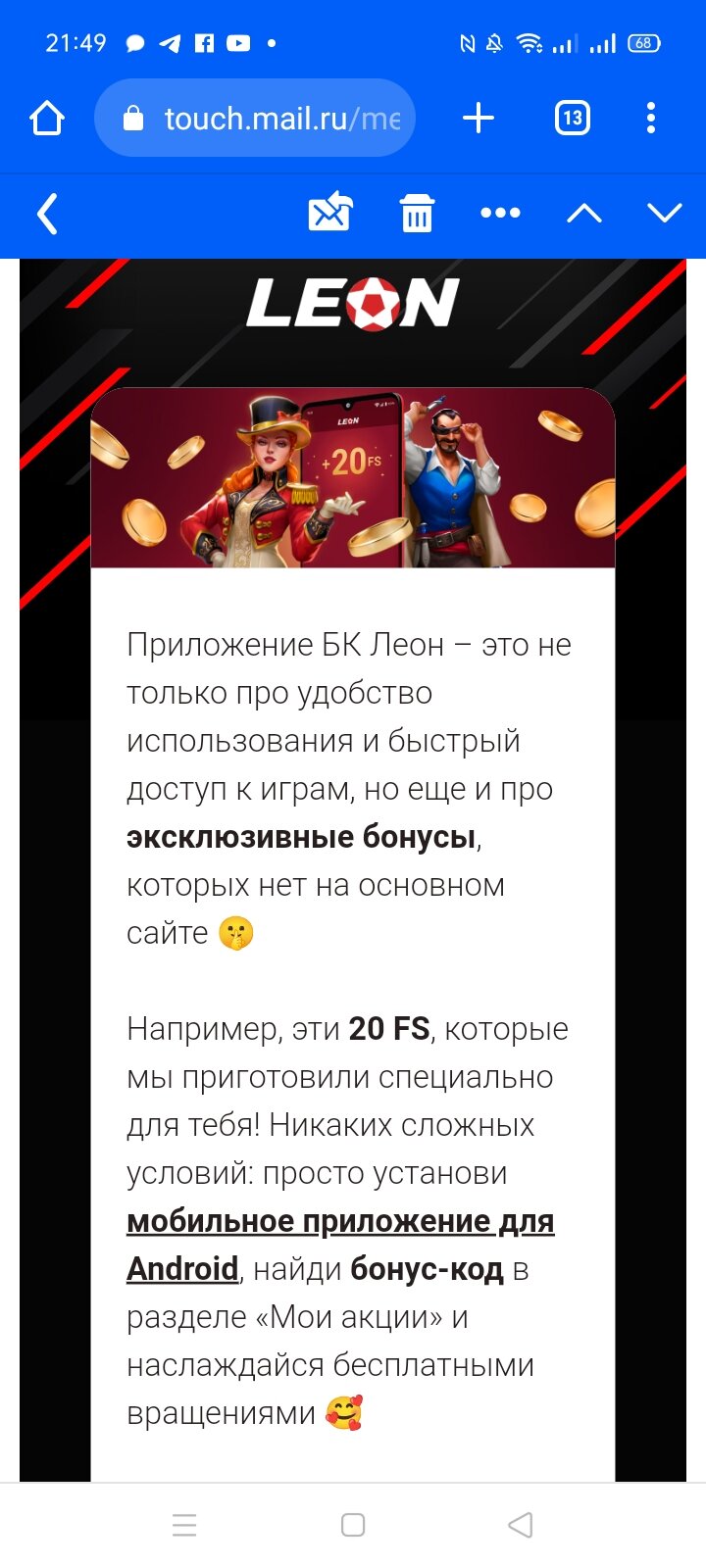
Task: Mark this email as spam
Action: (330, 213)
